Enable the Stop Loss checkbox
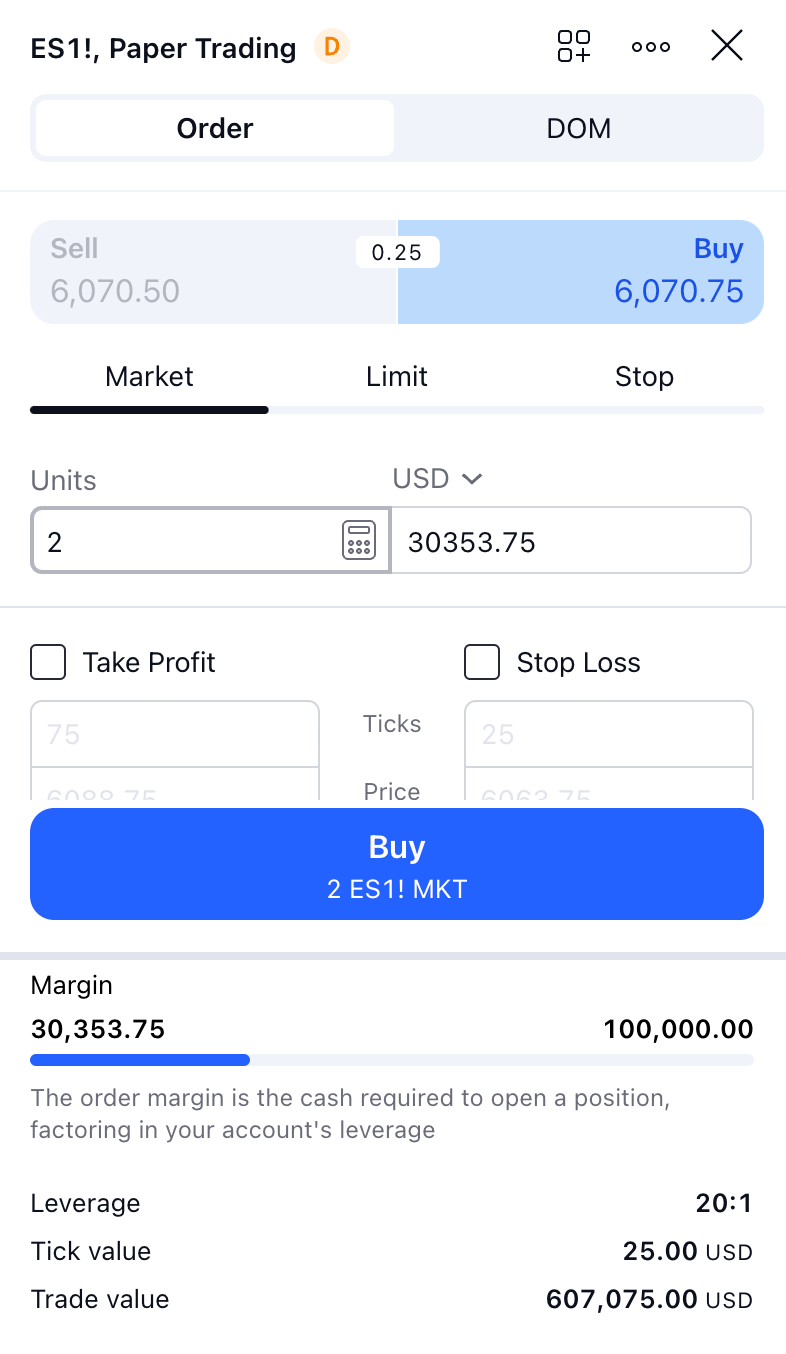 [482, 662]
